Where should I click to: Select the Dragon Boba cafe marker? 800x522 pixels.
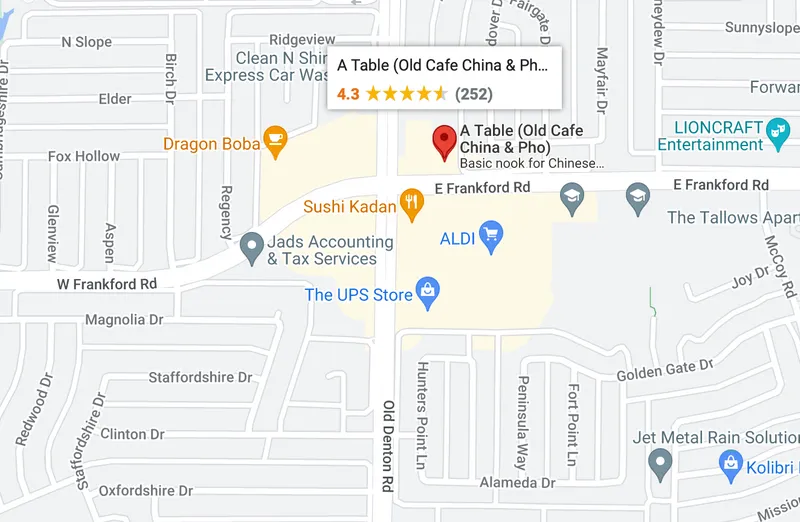[x=274, y=143]
